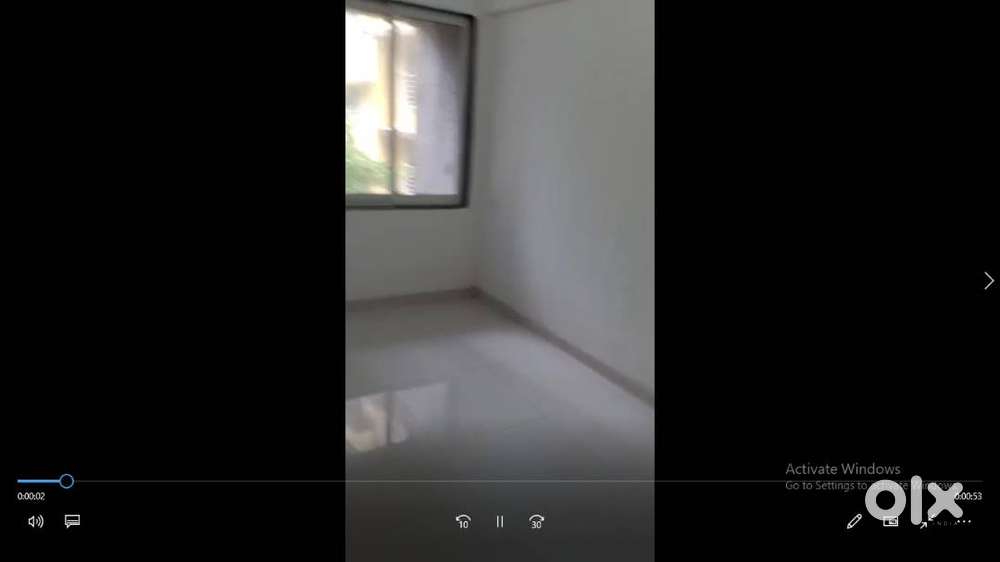The width and height of the screenshot is (1000, 562).
Task: Go to the next item chevron
Action: [x=988, y=281]
